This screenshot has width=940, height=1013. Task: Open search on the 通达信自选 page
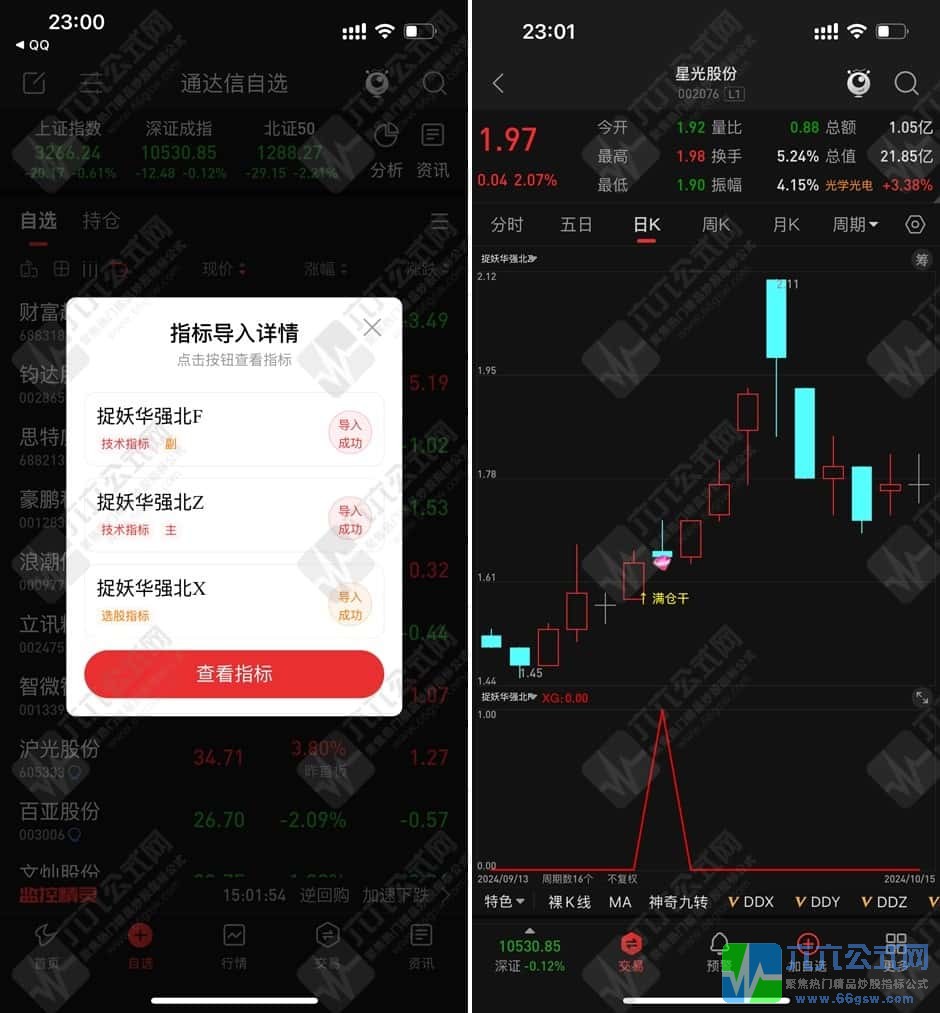point(435,84)
